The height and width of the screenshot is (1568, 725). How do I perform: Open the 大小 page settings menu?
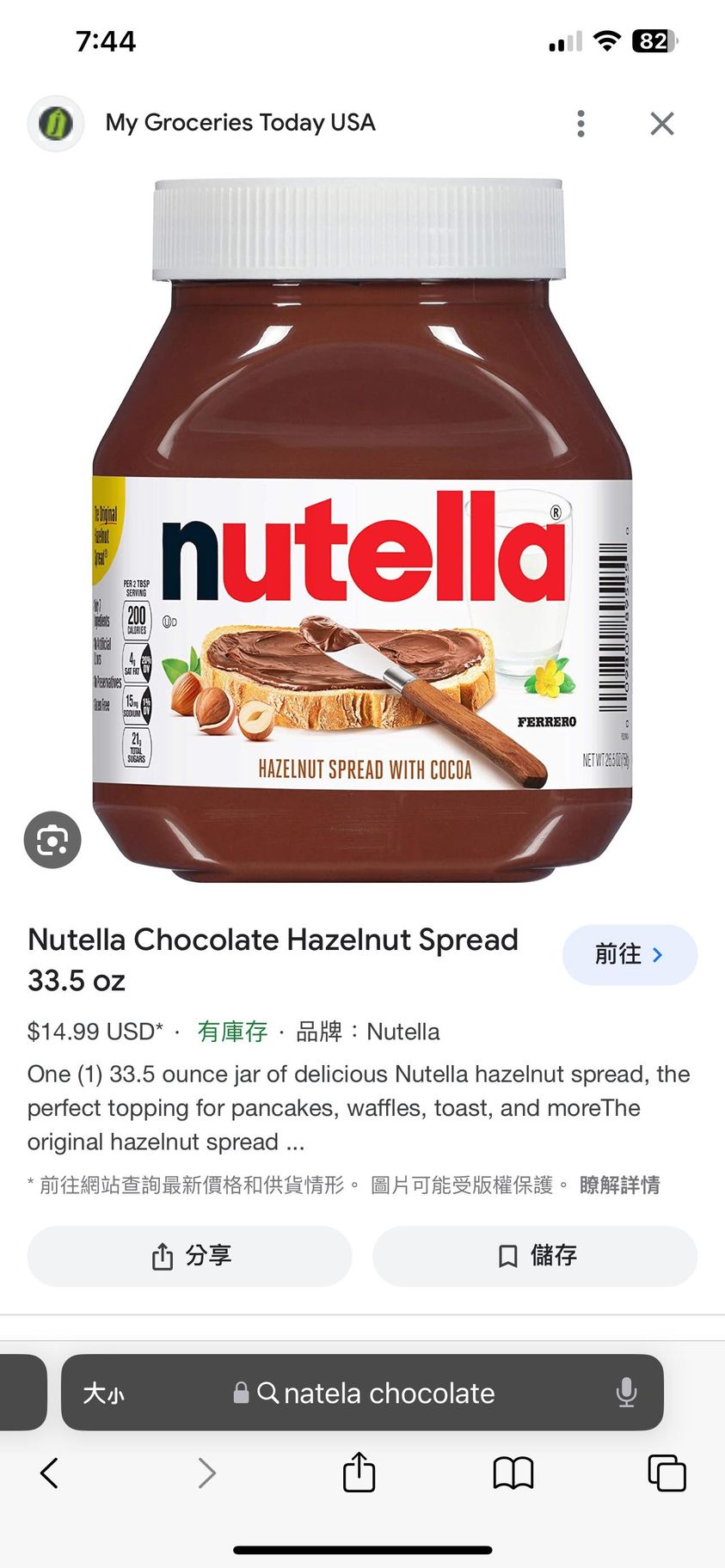click(x=103, y=1393)
